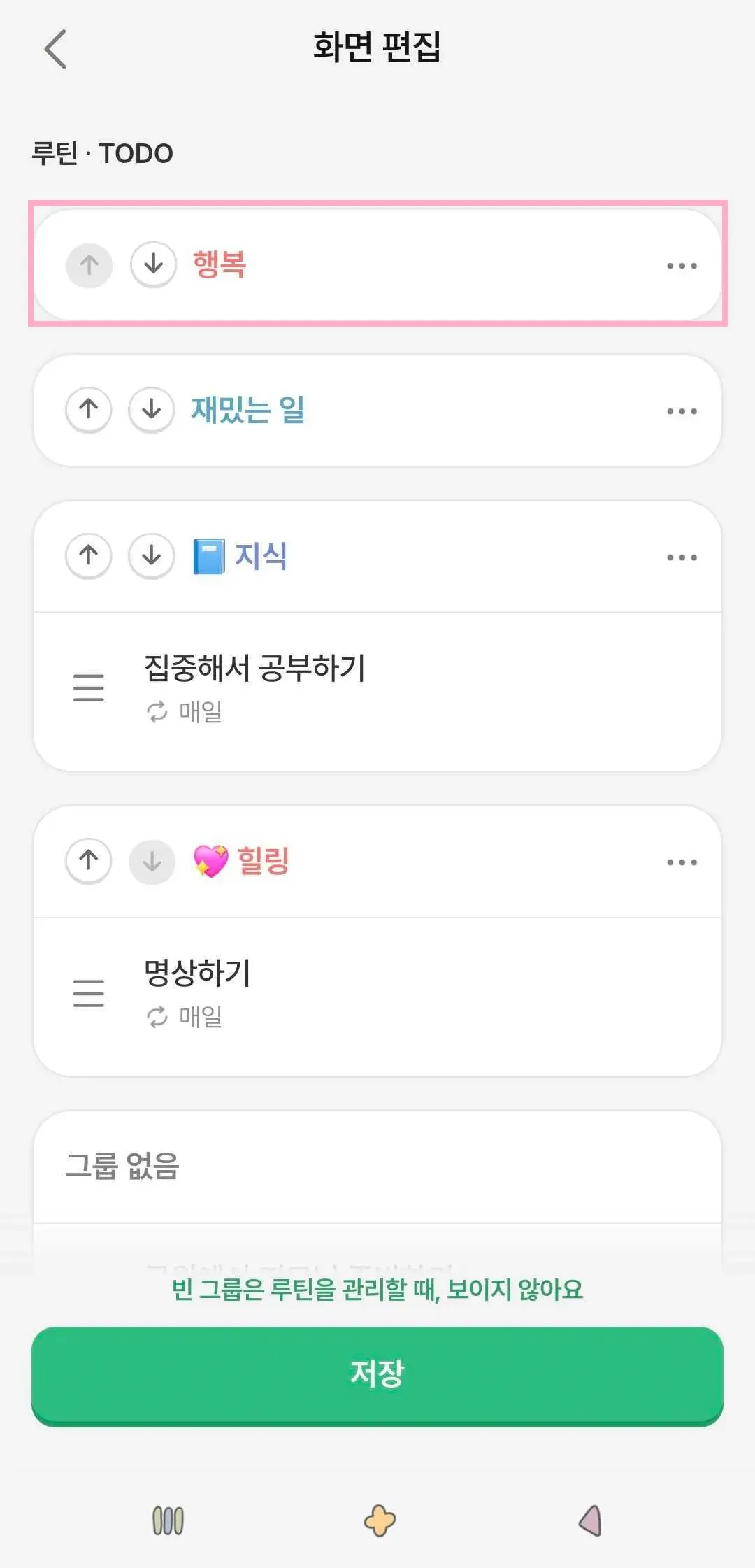
Task: Move the 힐링 group up
Action: [x=89, y=861]
